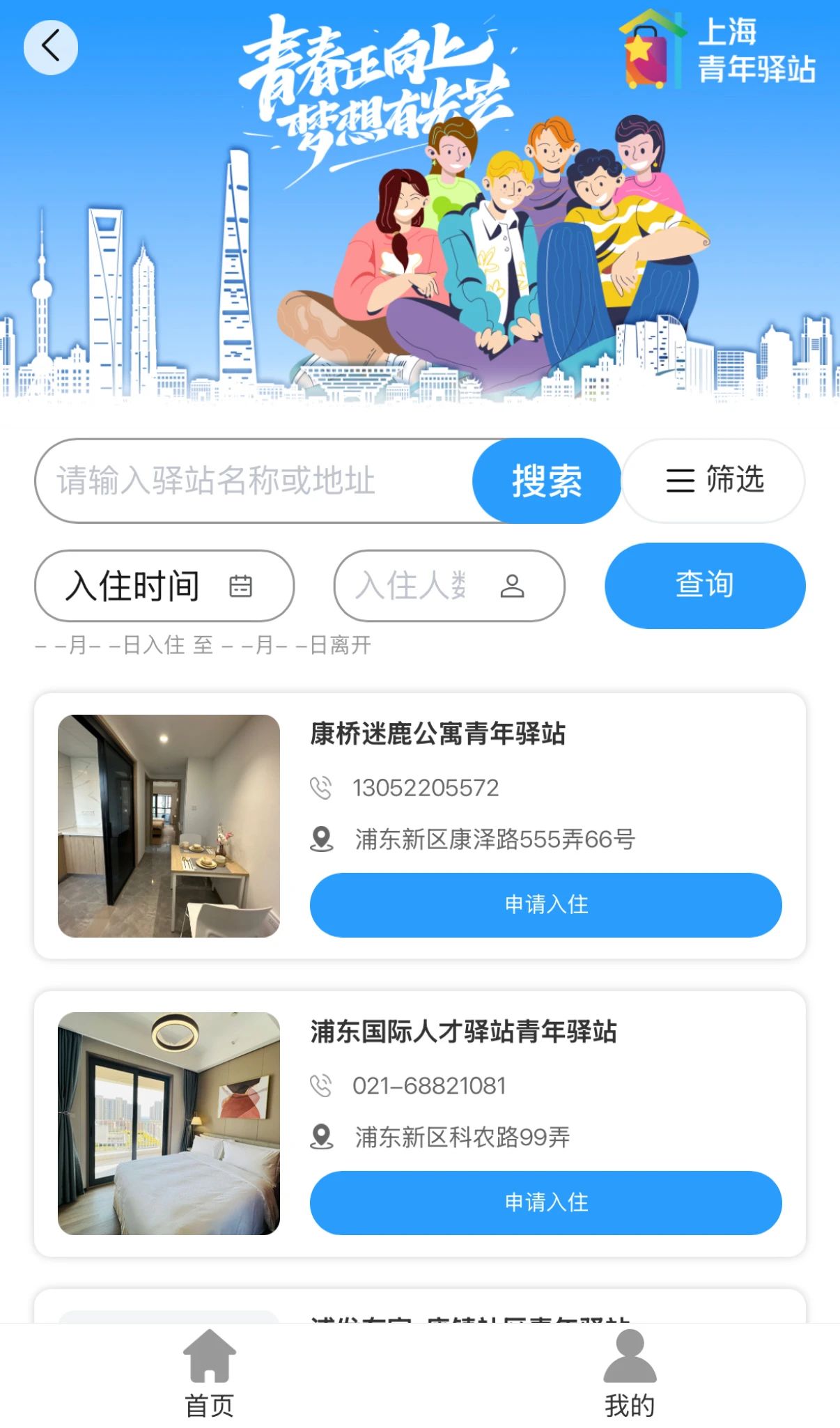The width and height of the screenshot is (840, 1428).
Task: Select the 入住人数 guest count field
Action: coord(449,586)
